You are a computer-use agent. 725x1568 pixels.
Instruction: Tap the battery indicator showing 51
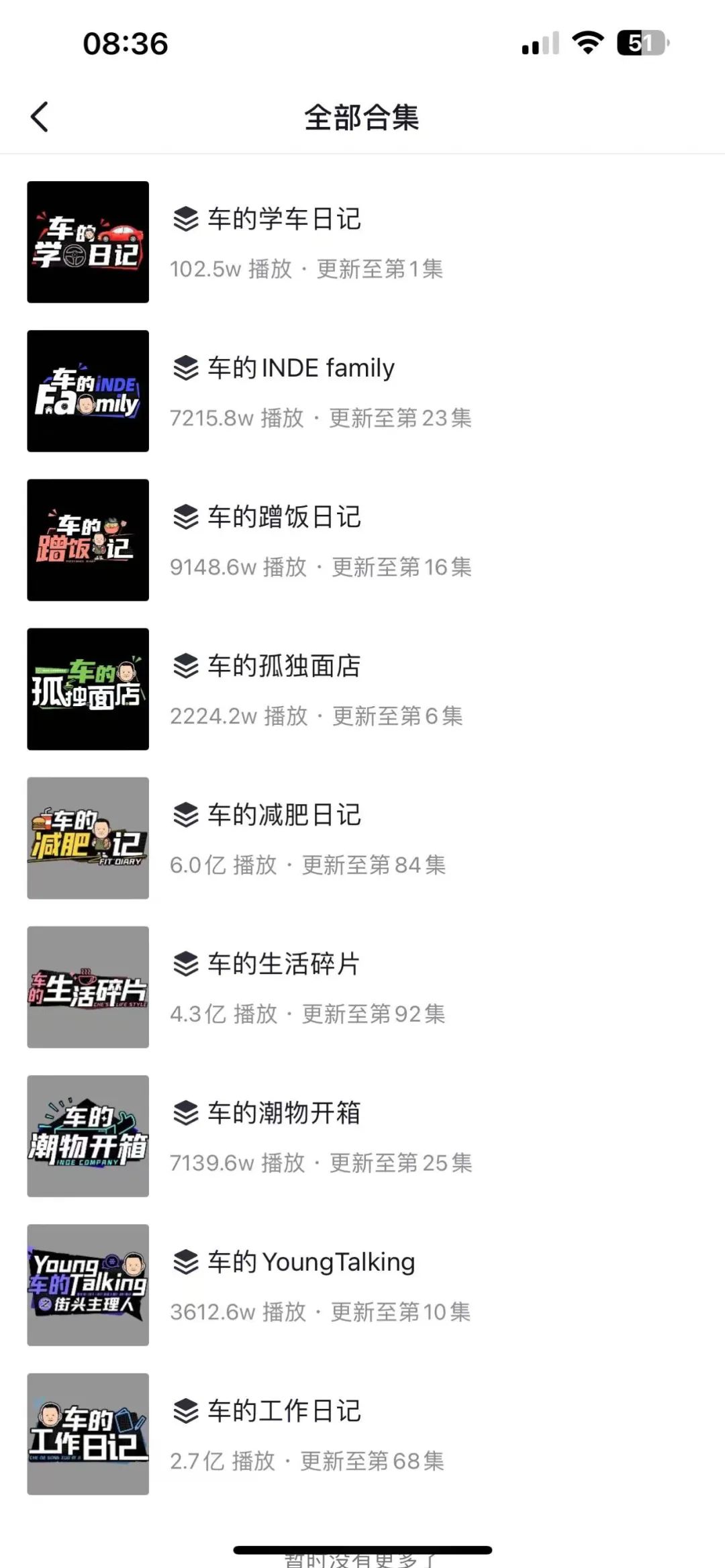tap(642, 42)
